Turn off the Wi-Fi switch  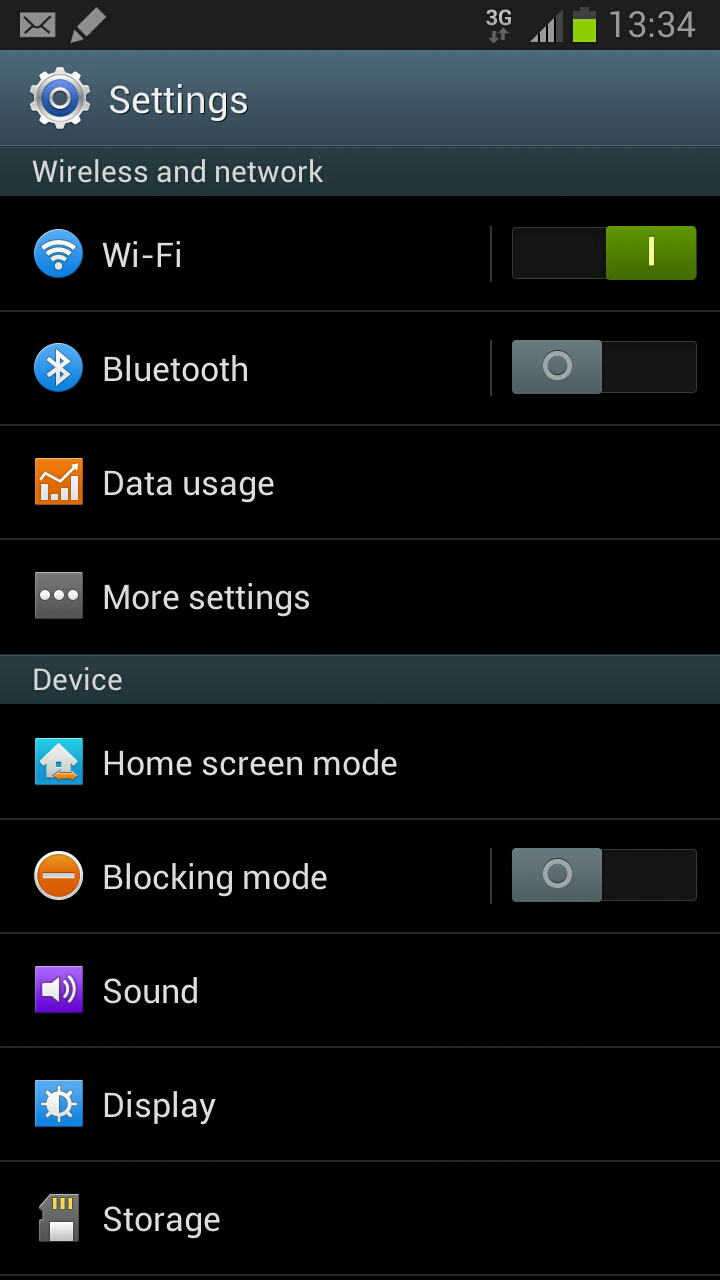point(604,253)
